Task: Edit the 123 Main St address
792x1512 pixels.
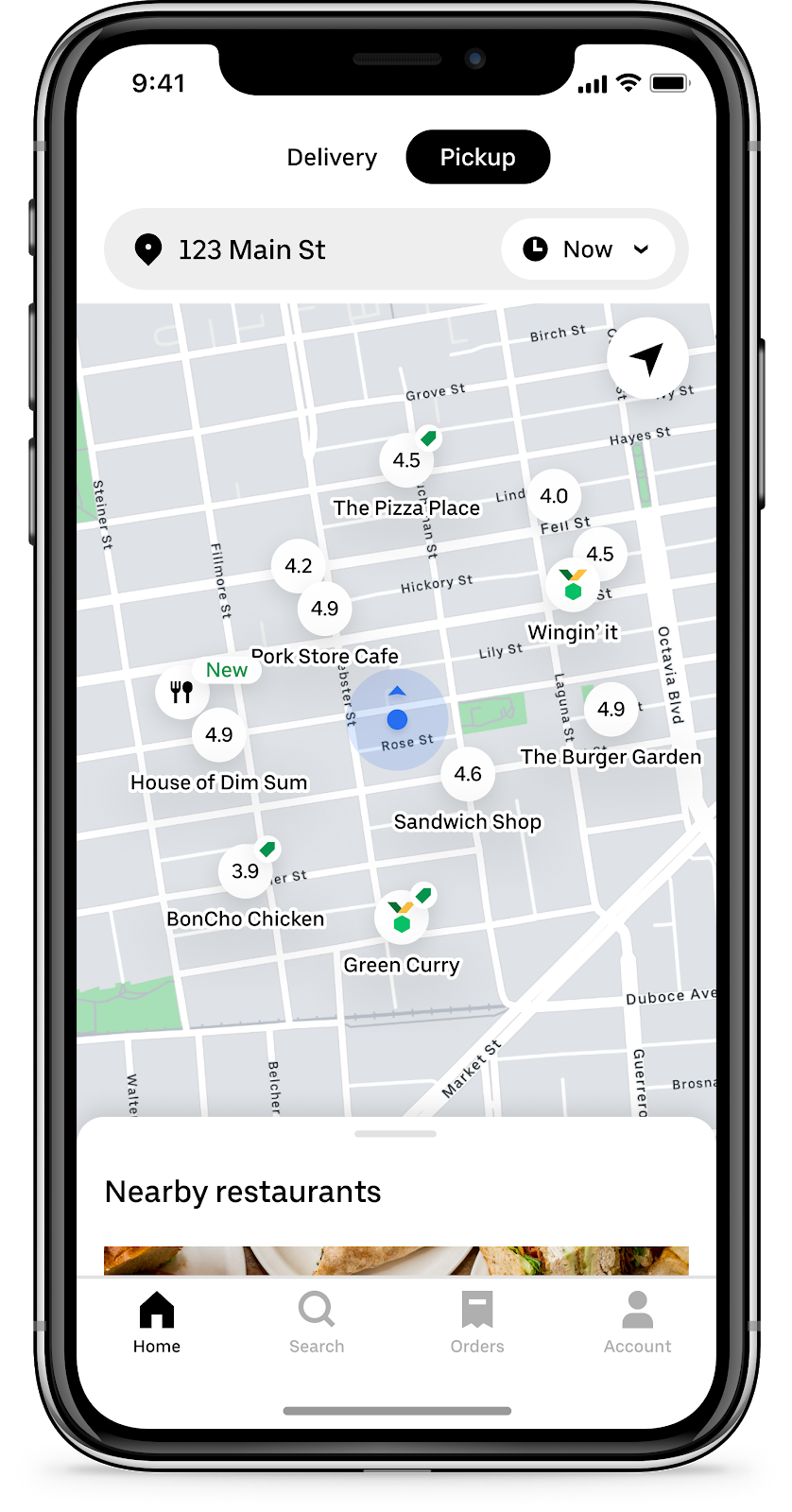Action: point(251,249)
